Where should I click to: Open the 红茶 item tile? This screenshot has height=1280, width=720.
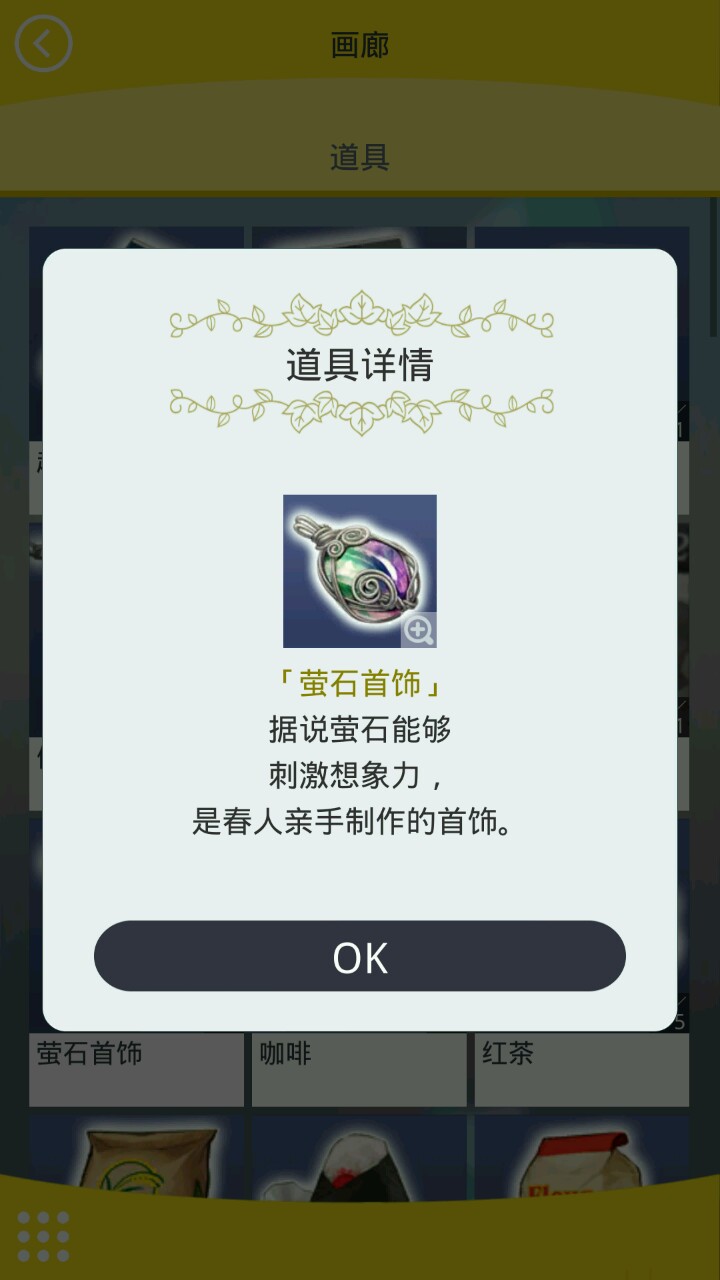click(x=581, y=1068)
